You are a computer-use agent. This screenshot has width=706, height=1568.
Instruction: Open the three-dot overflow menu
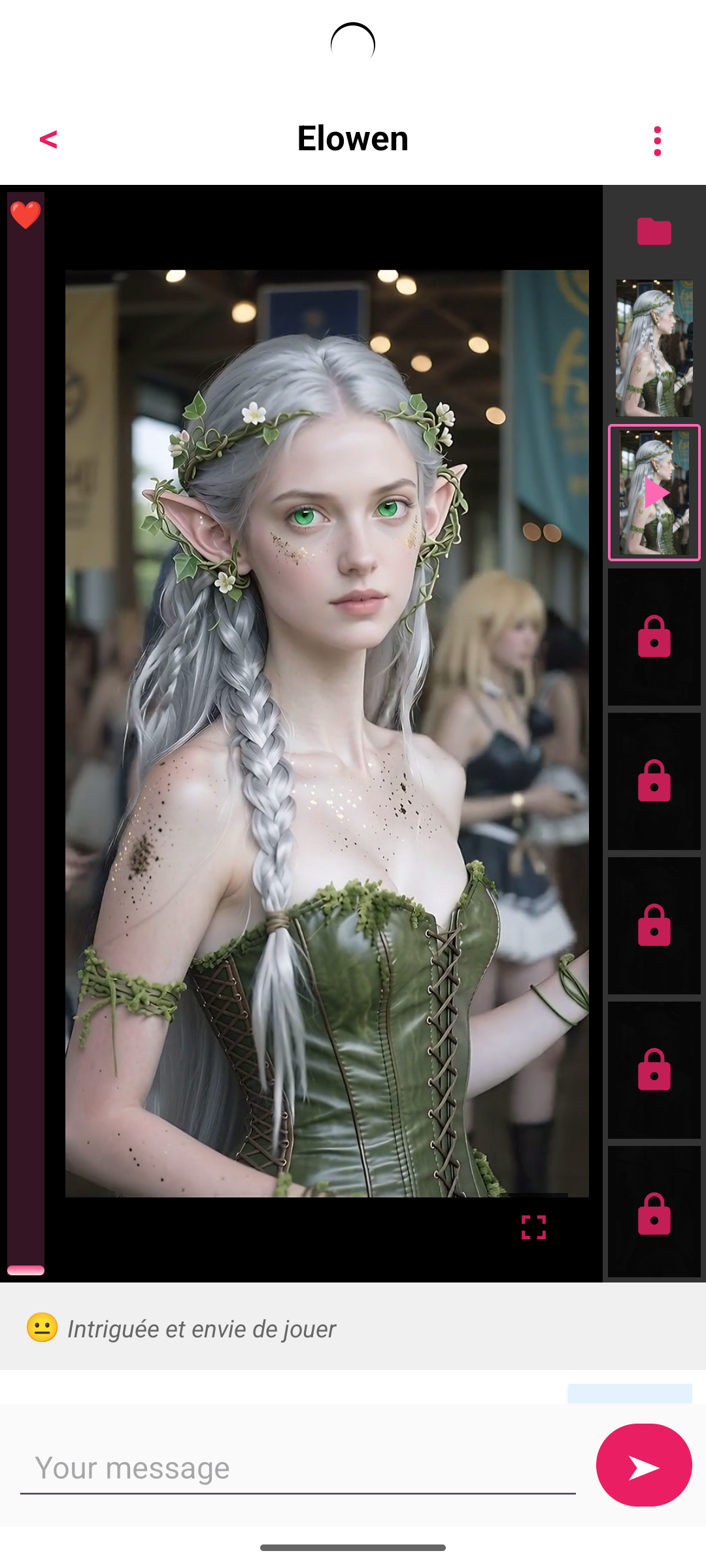click(x=657, y=141)
